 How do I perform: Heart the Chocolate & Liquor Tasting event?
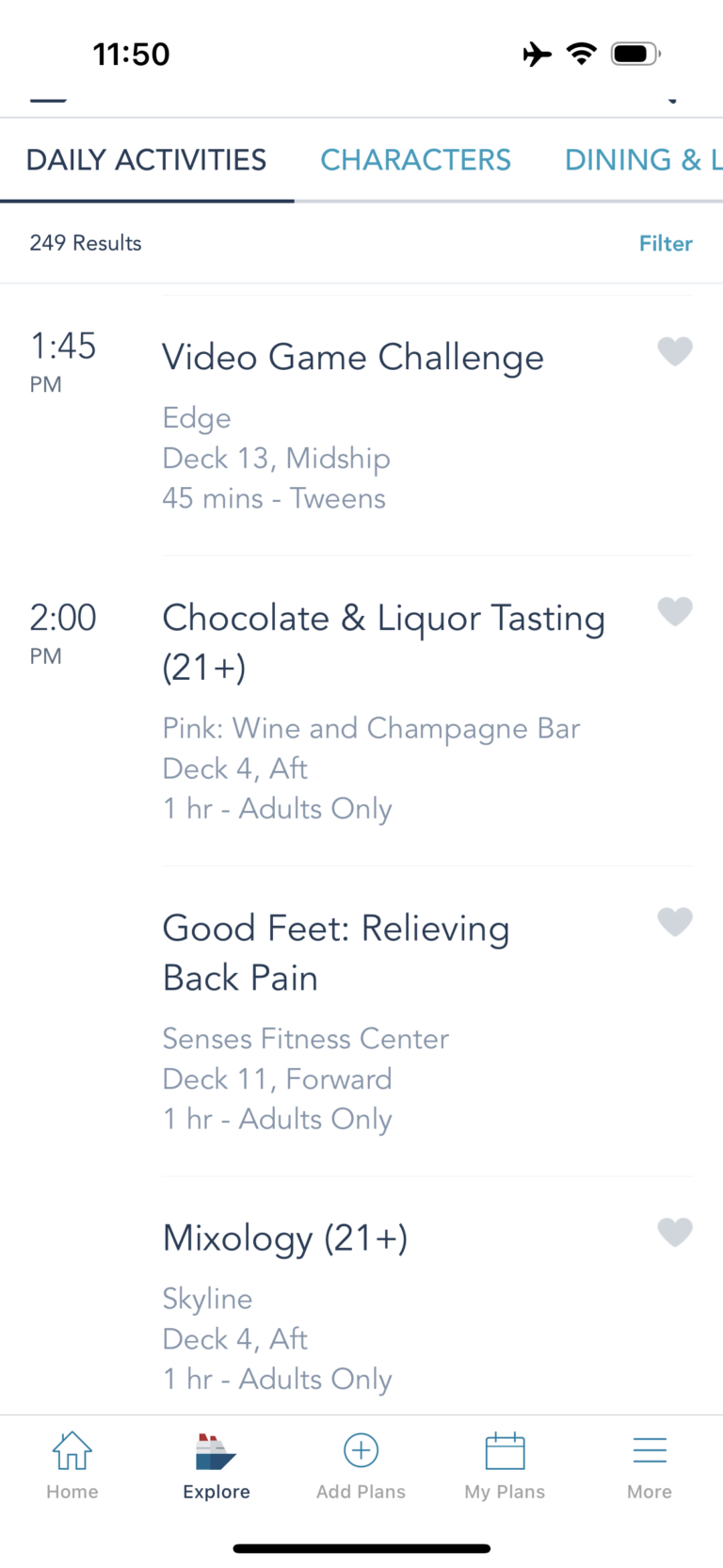675,611
